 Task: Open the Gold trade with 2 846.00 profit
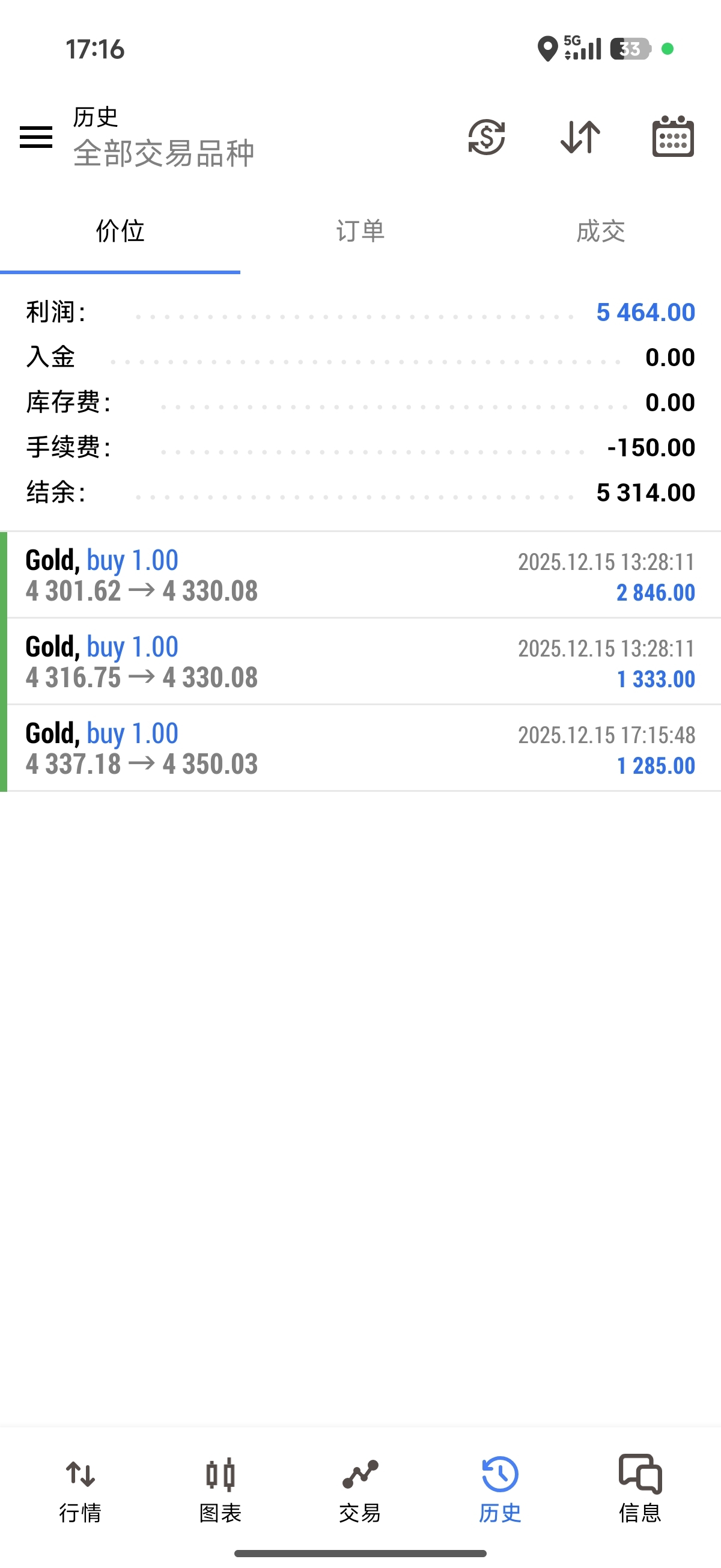click(360, 575)
